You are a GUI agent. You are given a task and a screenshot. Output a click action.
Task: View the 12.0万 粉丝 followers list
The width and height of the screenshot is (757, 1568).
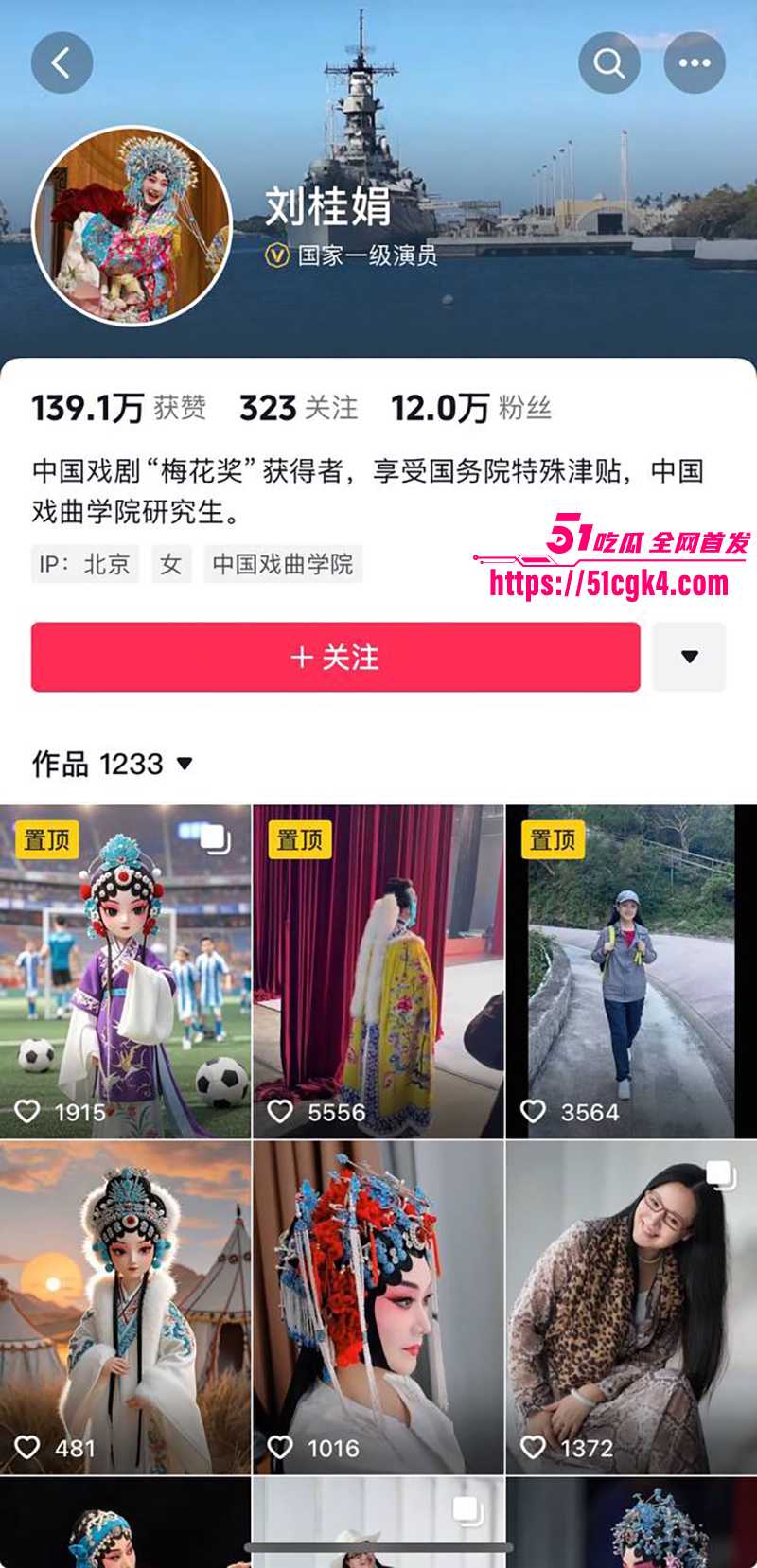coord(470,408)
